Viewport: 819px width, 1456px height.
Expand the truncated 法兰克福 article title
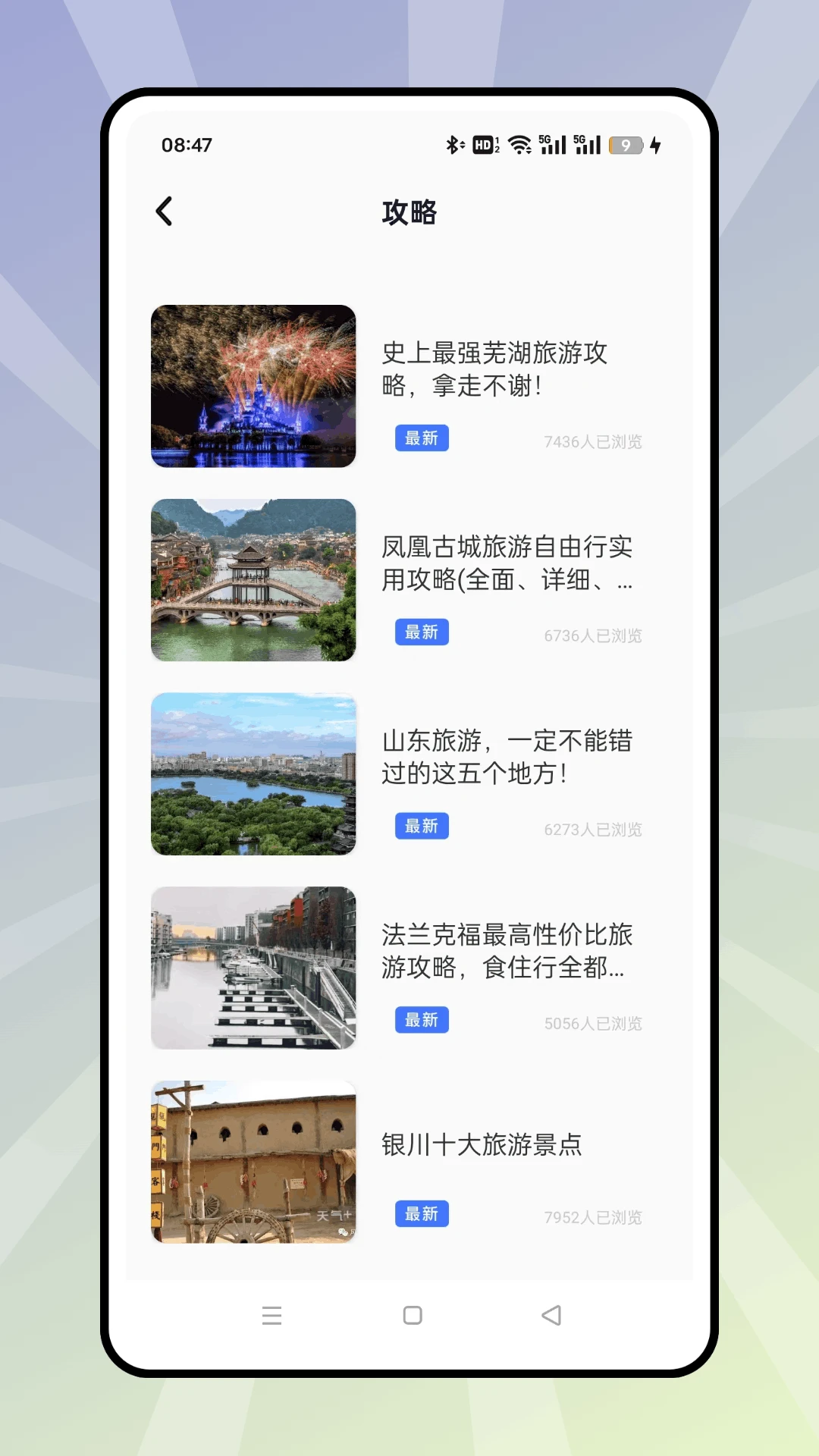(509, 953)
